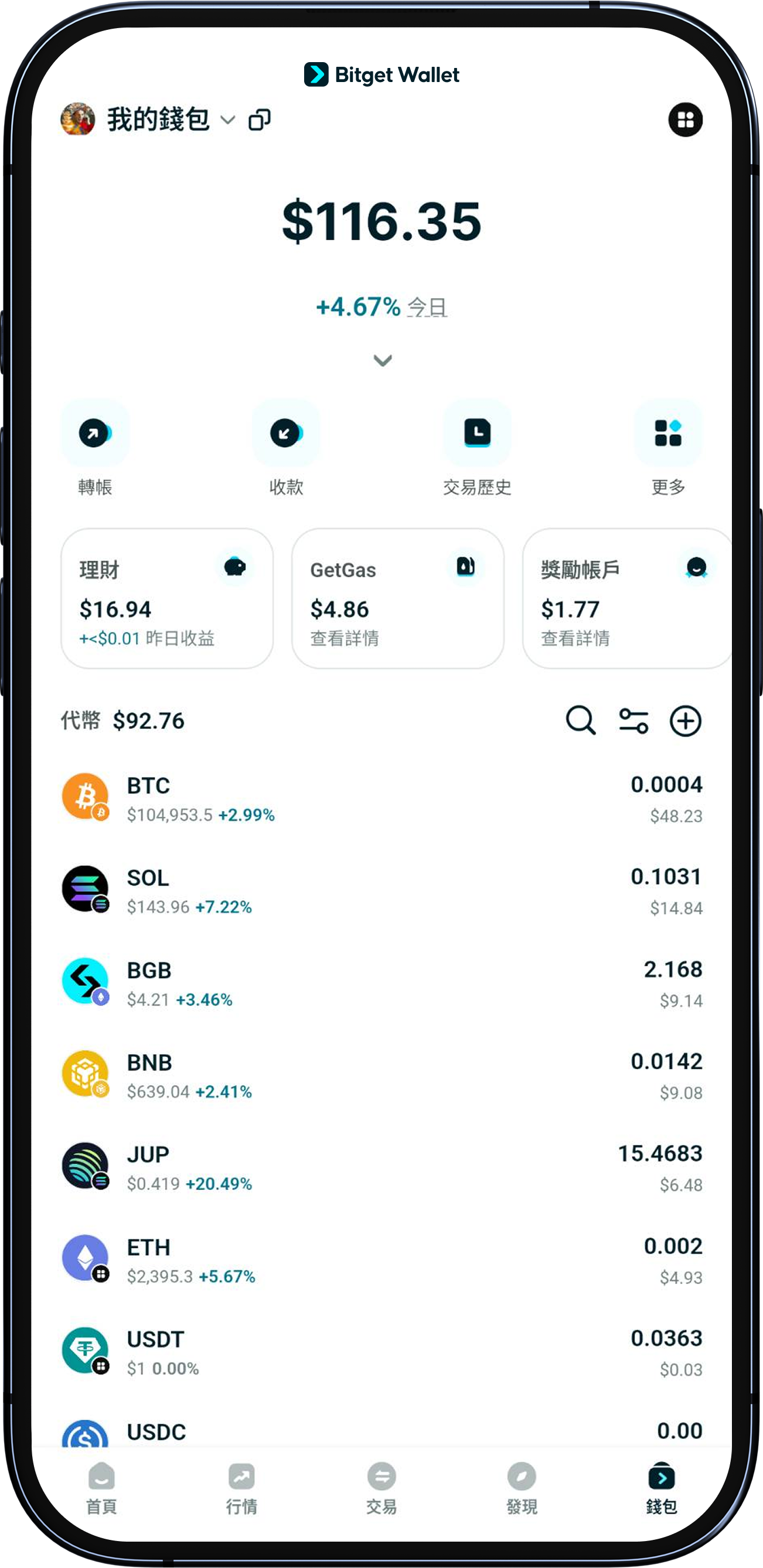Image resolution: width=763 pixels, height=1568 pixels.
Task: Tap the copy wallet address icon
Action: click(x=260, y=120)
